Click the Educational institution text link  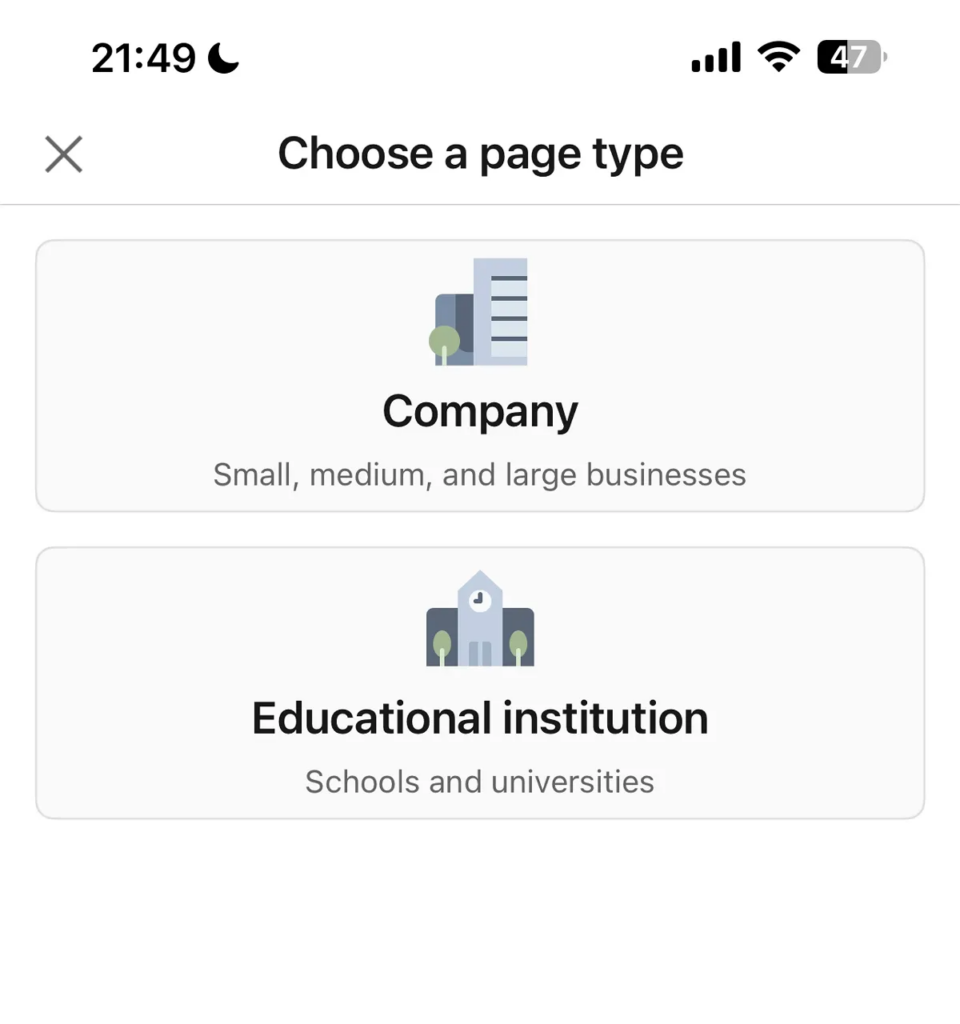[x=480, y=717]
